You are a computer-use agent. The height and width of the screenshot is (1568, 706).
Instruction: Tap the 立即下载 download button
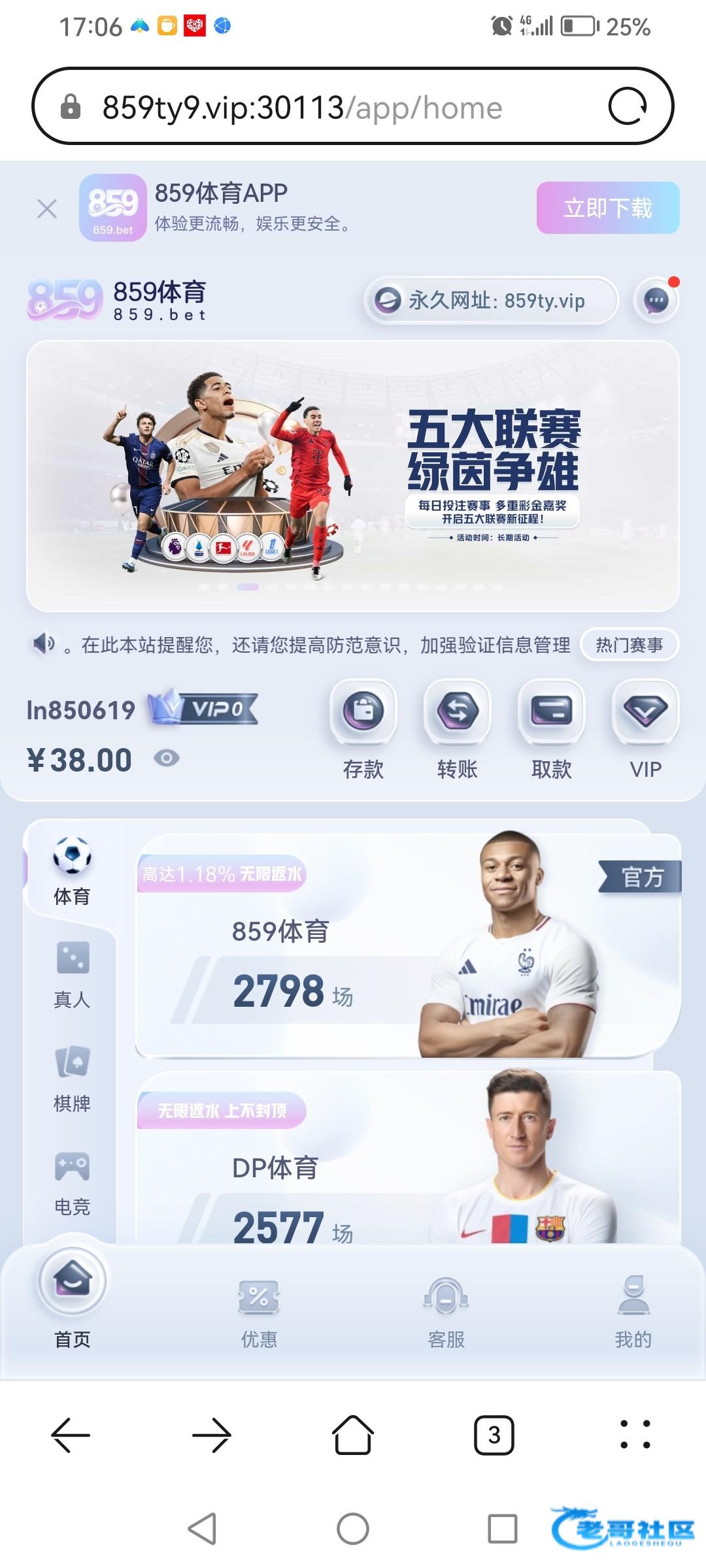tap(607, 208)
